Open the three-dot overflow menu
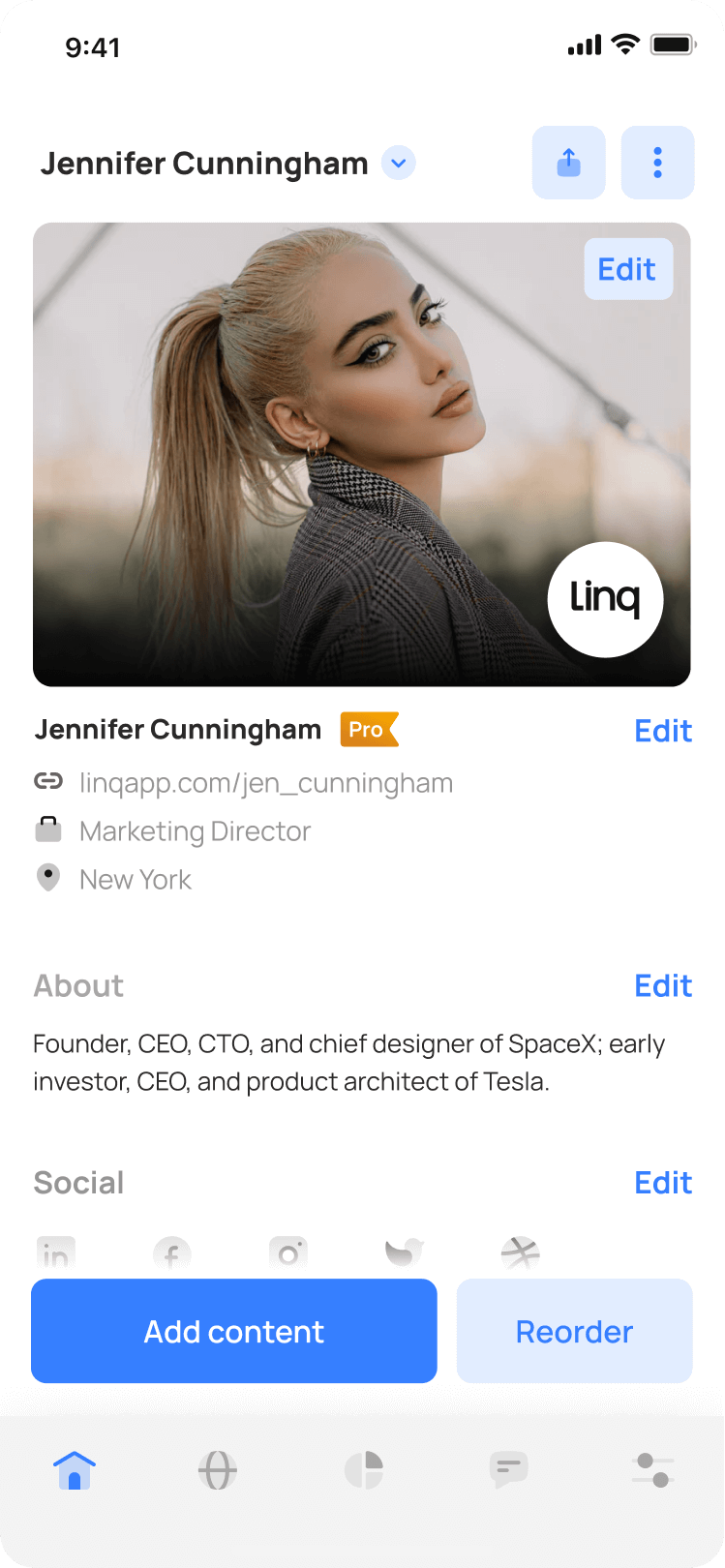725x1568 pixels. point(657,163)
